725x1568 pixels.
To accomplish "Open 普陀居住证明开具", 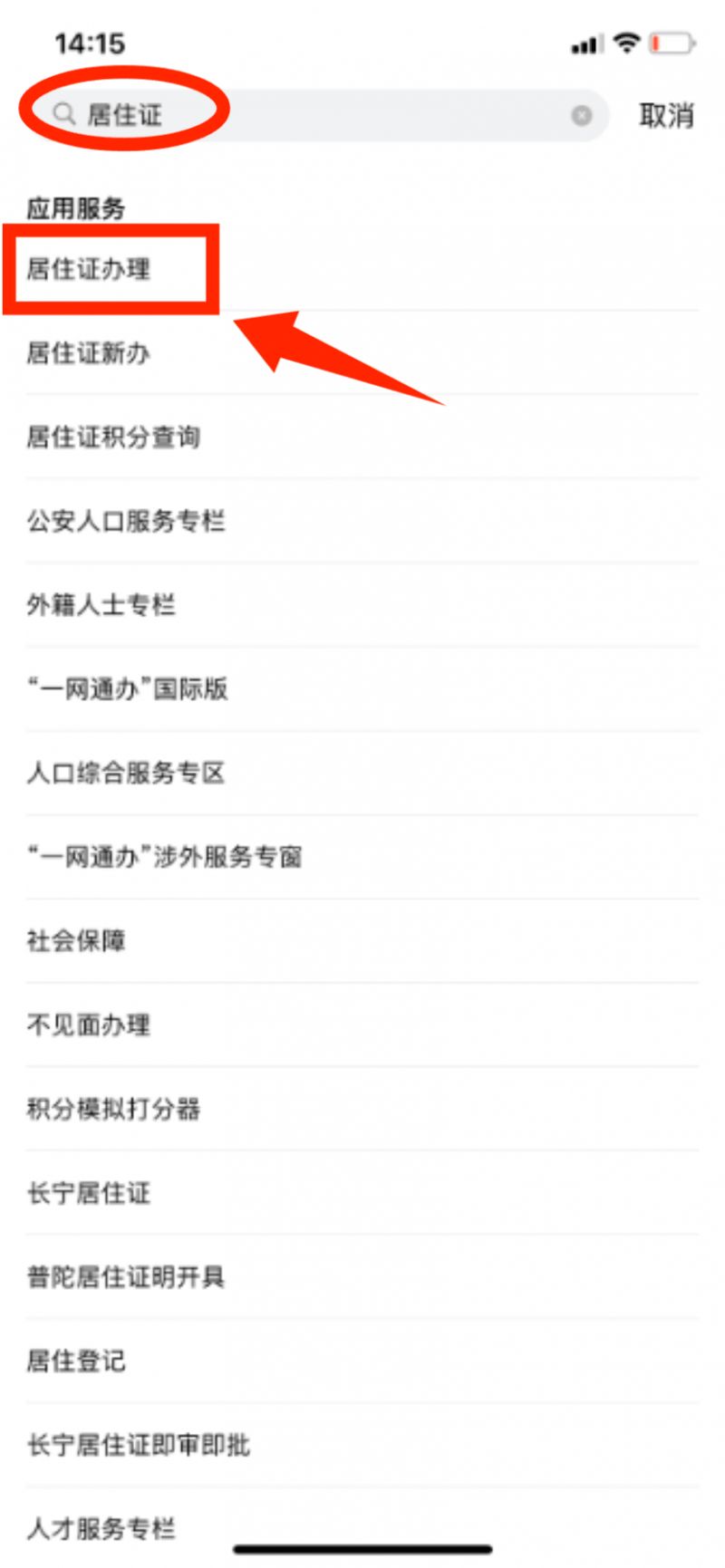I will 126,1277.
